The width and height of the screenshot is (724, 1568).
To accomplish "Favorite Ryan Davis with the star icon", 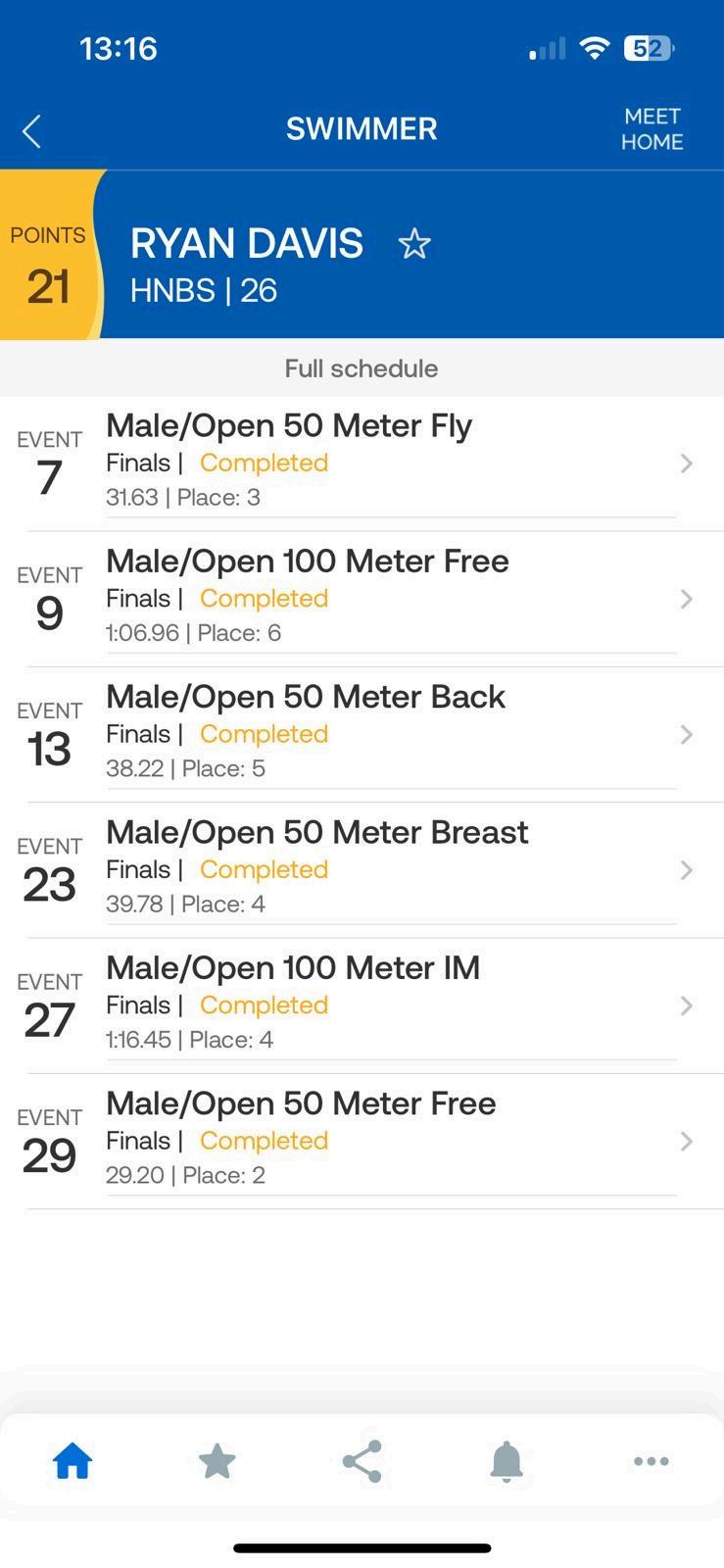I will (414, 244).
